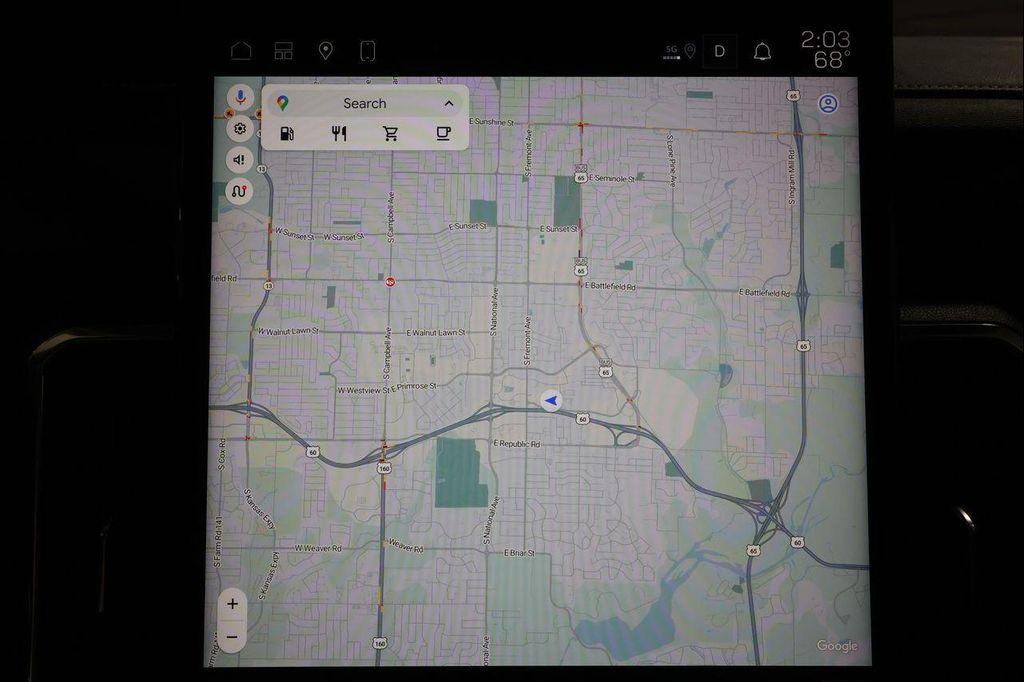Open the route options icon

239,190
